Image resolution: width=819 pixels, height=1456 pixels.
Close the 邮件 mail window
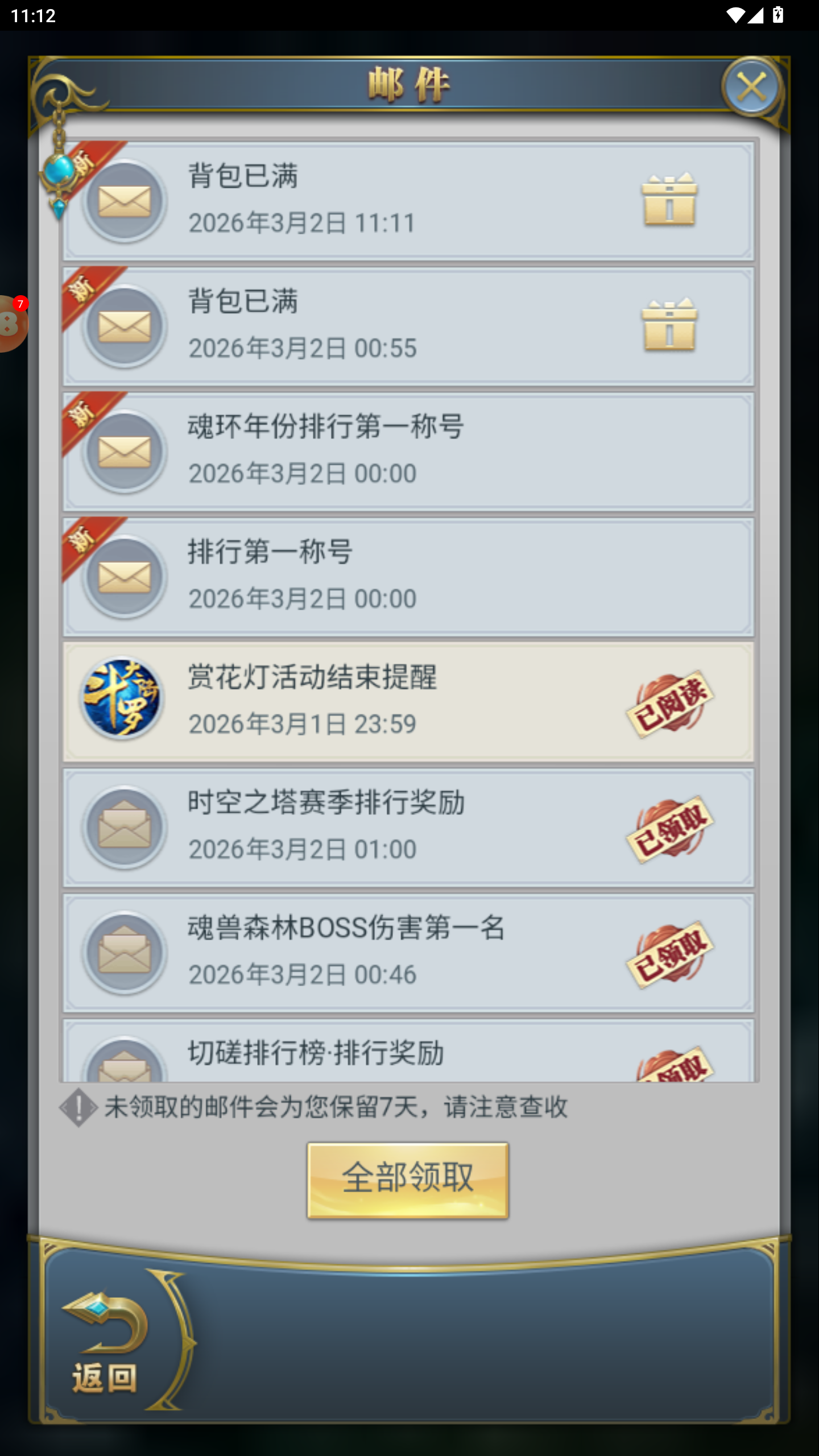coord(751,88)
